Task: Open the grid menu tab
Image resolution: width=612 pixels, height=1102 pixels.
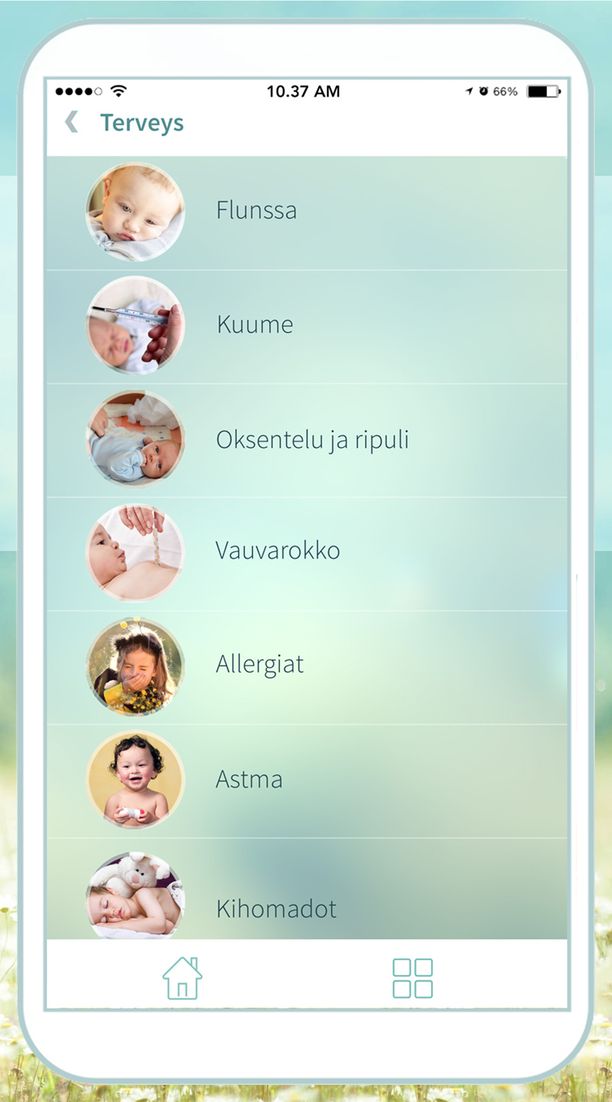Action: [x=412, y=977]
